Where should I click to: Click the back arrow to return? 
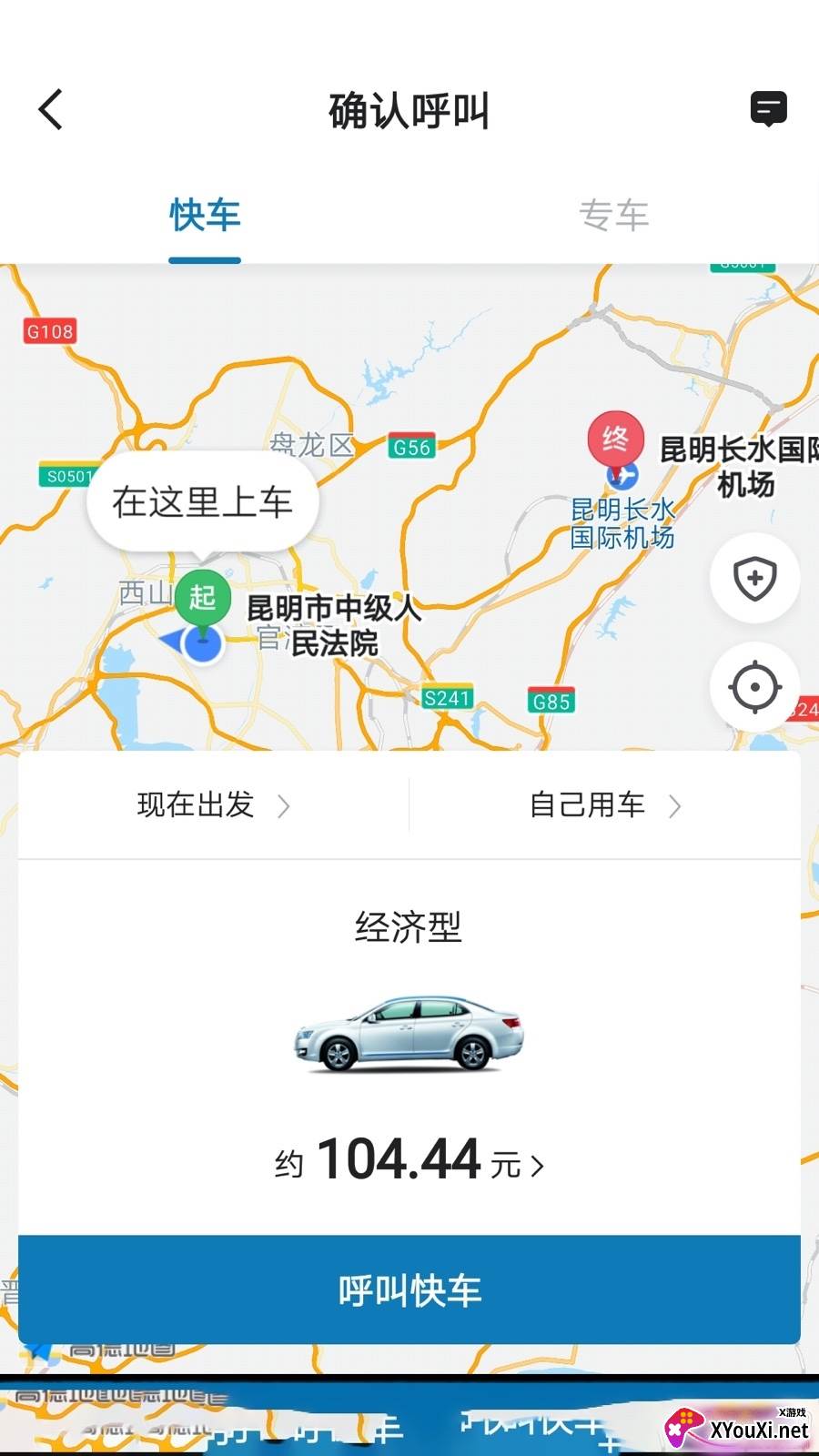(50, 109)
